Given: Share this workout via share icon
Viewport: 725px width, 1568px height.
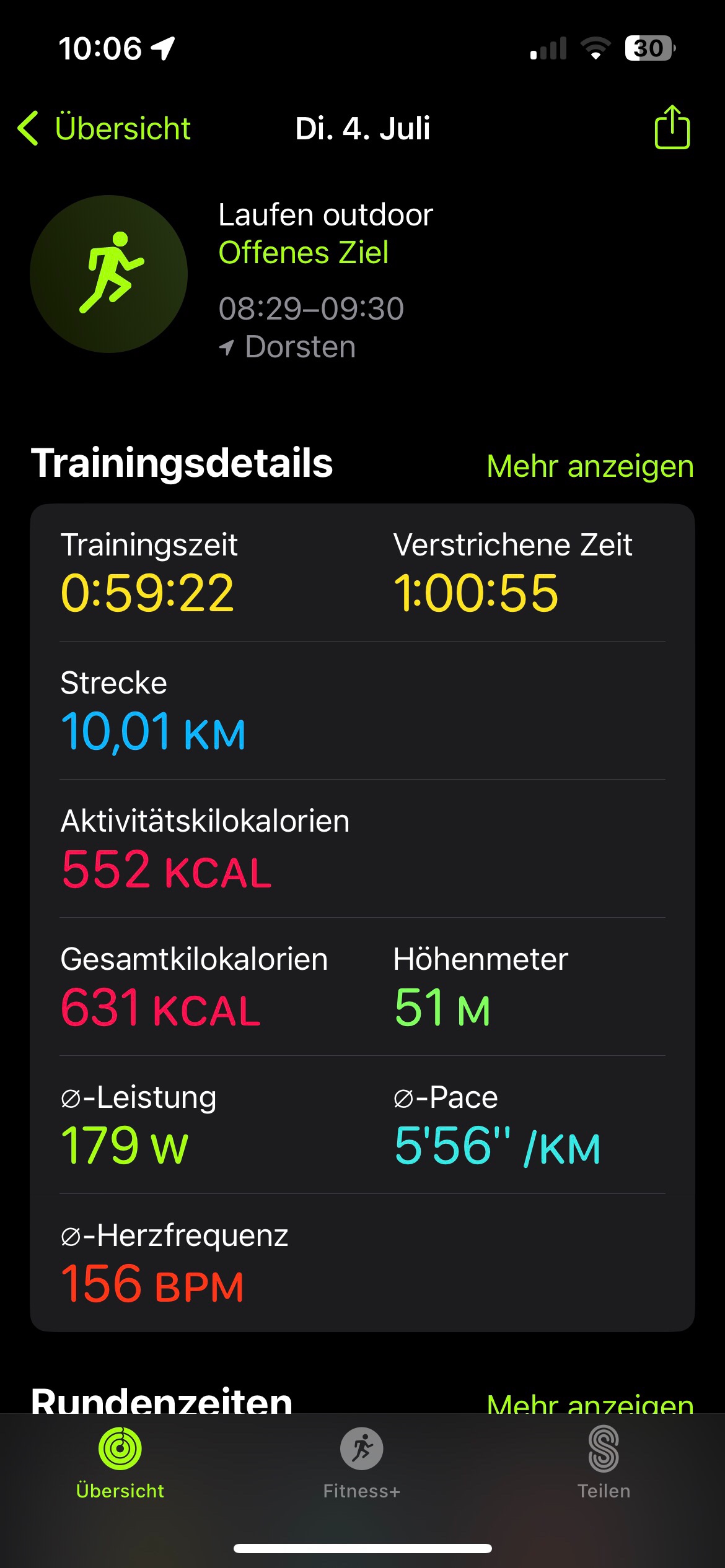Looking at the screenshot, I should click(x=672, y=128).
